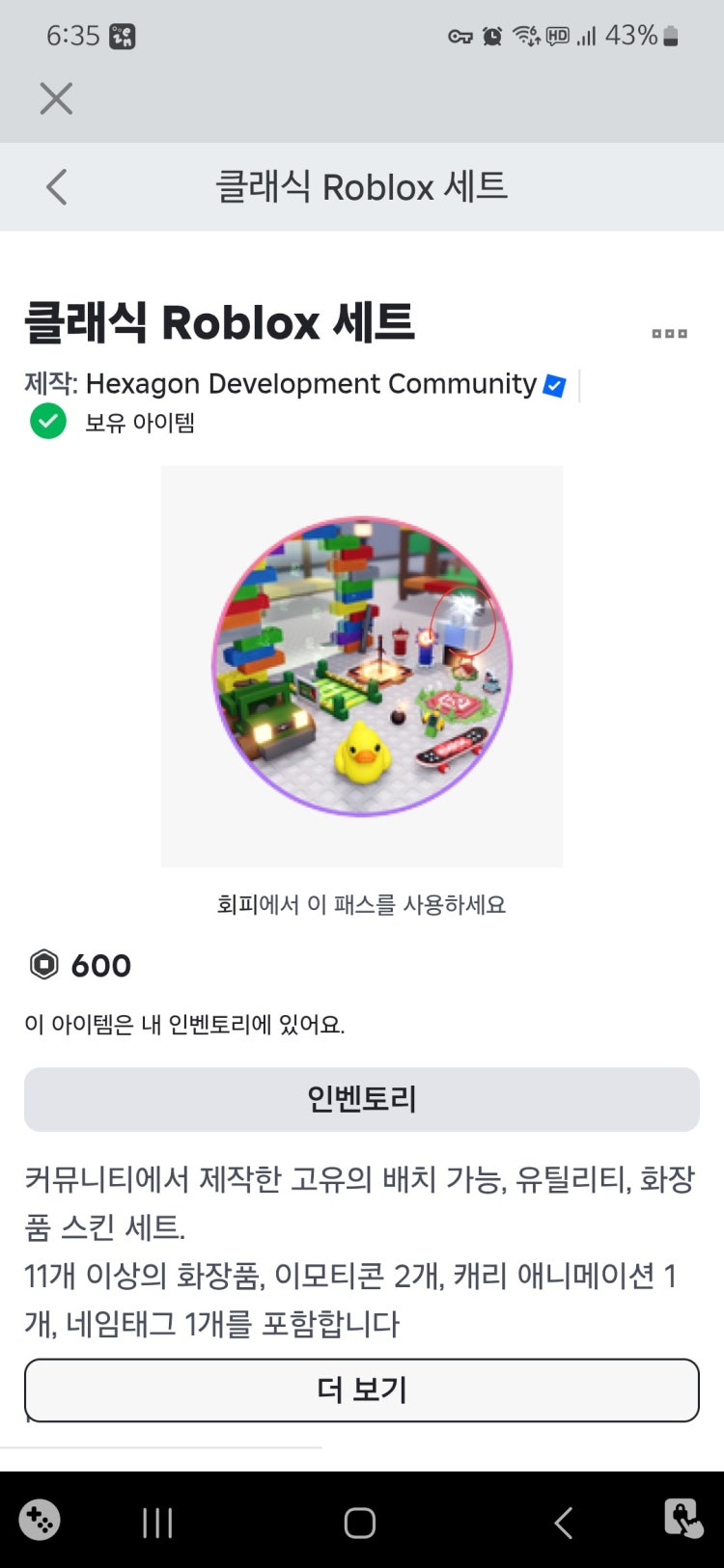This screenshot has height=1568, width=724.
Task: Tap the system home button
Action: (x=360, y=1523)
